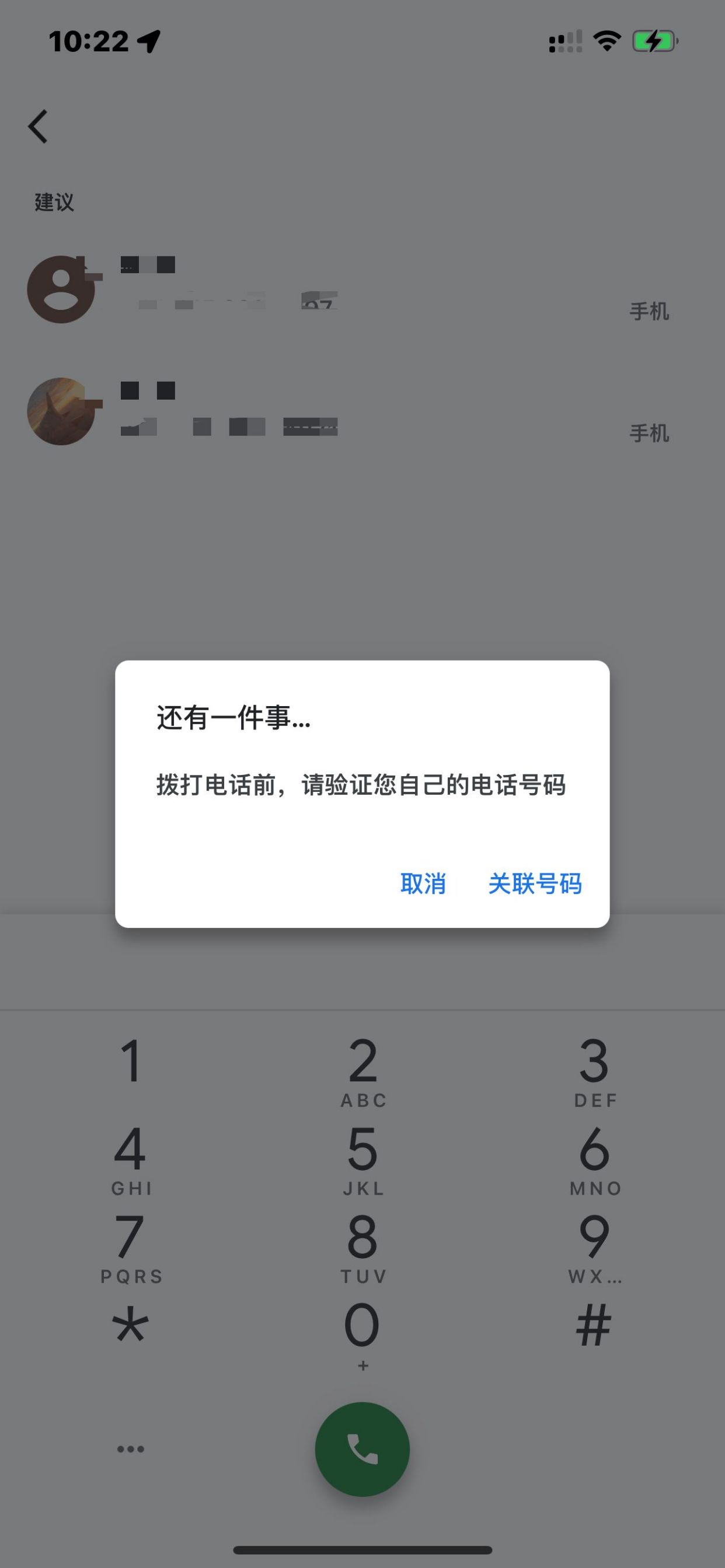Tap 关联号码 to verify your phone number
This screenshot has width=725, height=1568.
pyautogui.click(x=535, y=883)
